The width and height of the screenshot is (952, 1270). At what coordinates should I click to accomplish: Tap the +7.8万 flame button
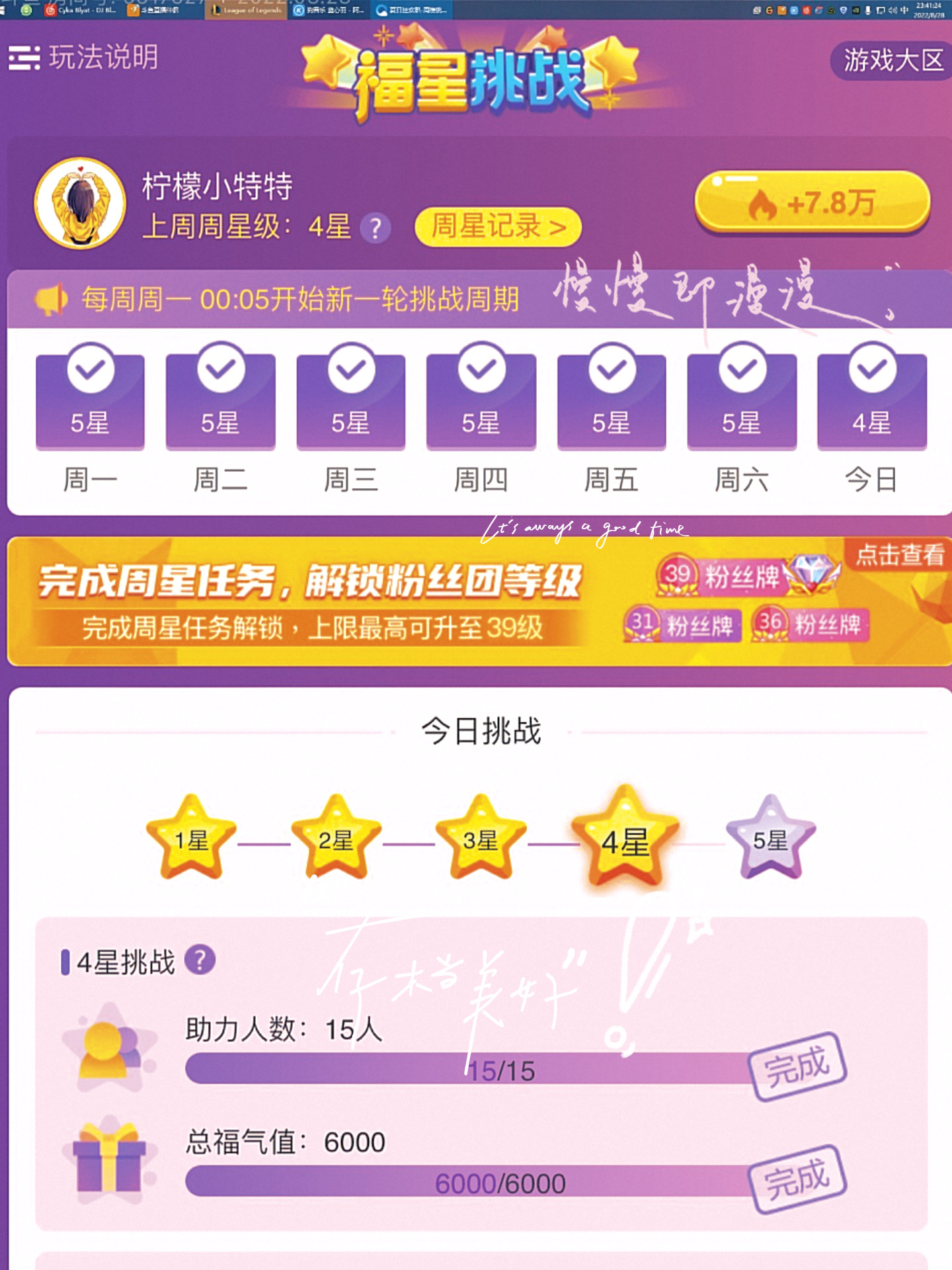pos(813,202)
